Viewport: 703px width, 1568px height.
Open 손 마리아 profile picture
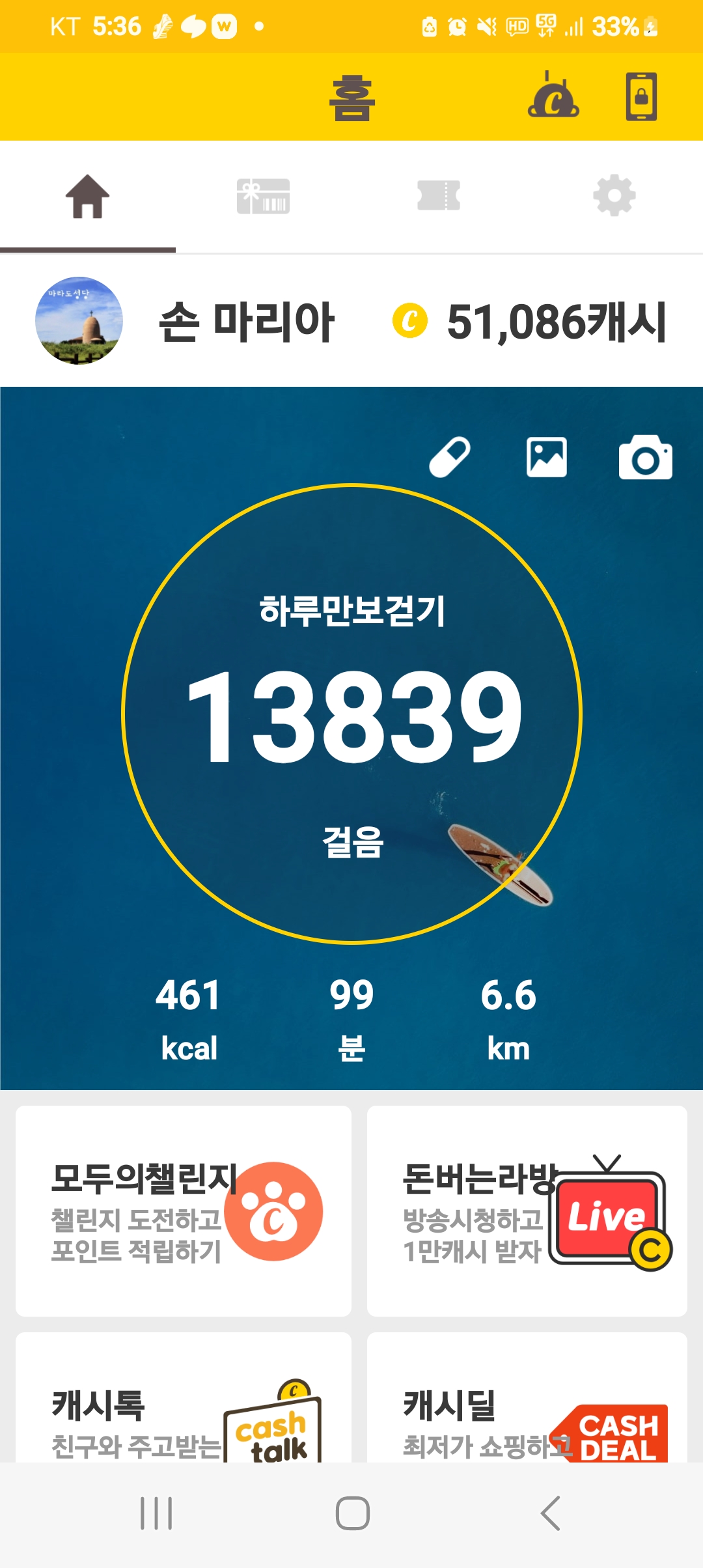[79, 321]
